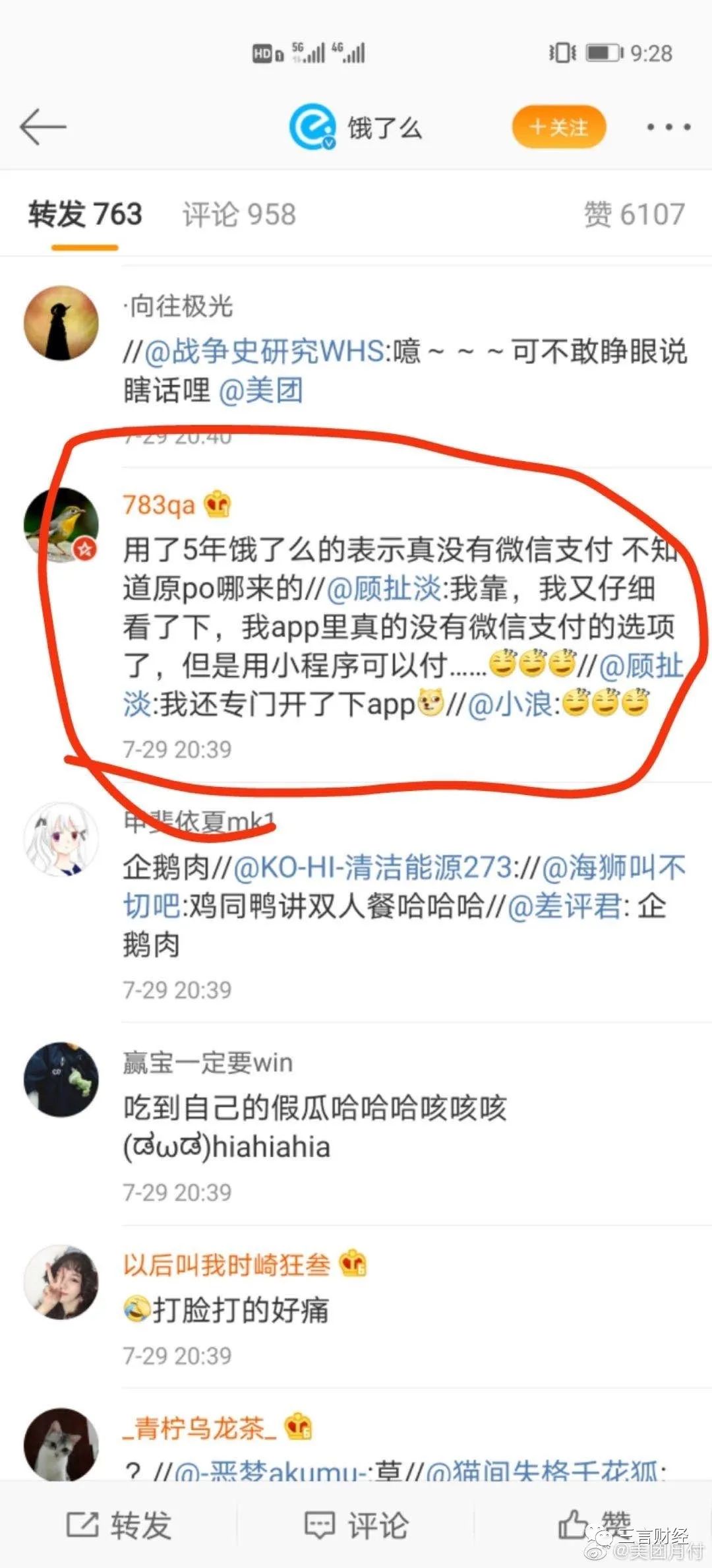
Task: Open the @小浪 mention link
Action: (510, 704)
